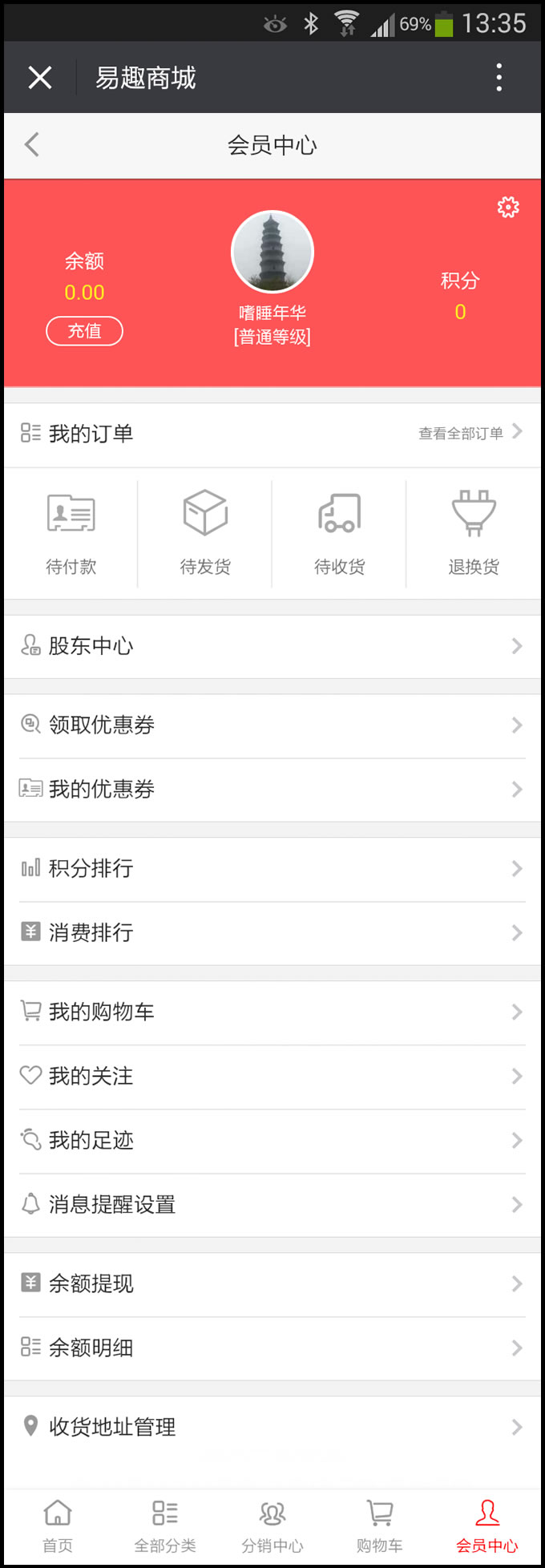Open 我的优惠券

pos(272,790)
